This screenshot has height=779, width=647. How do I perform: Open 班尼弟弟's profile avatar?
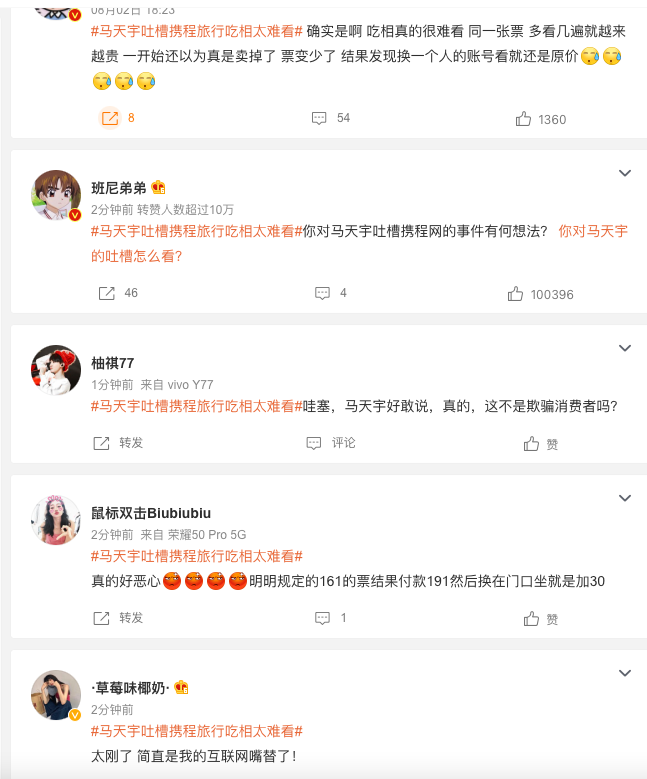click(x=57, y=194)
